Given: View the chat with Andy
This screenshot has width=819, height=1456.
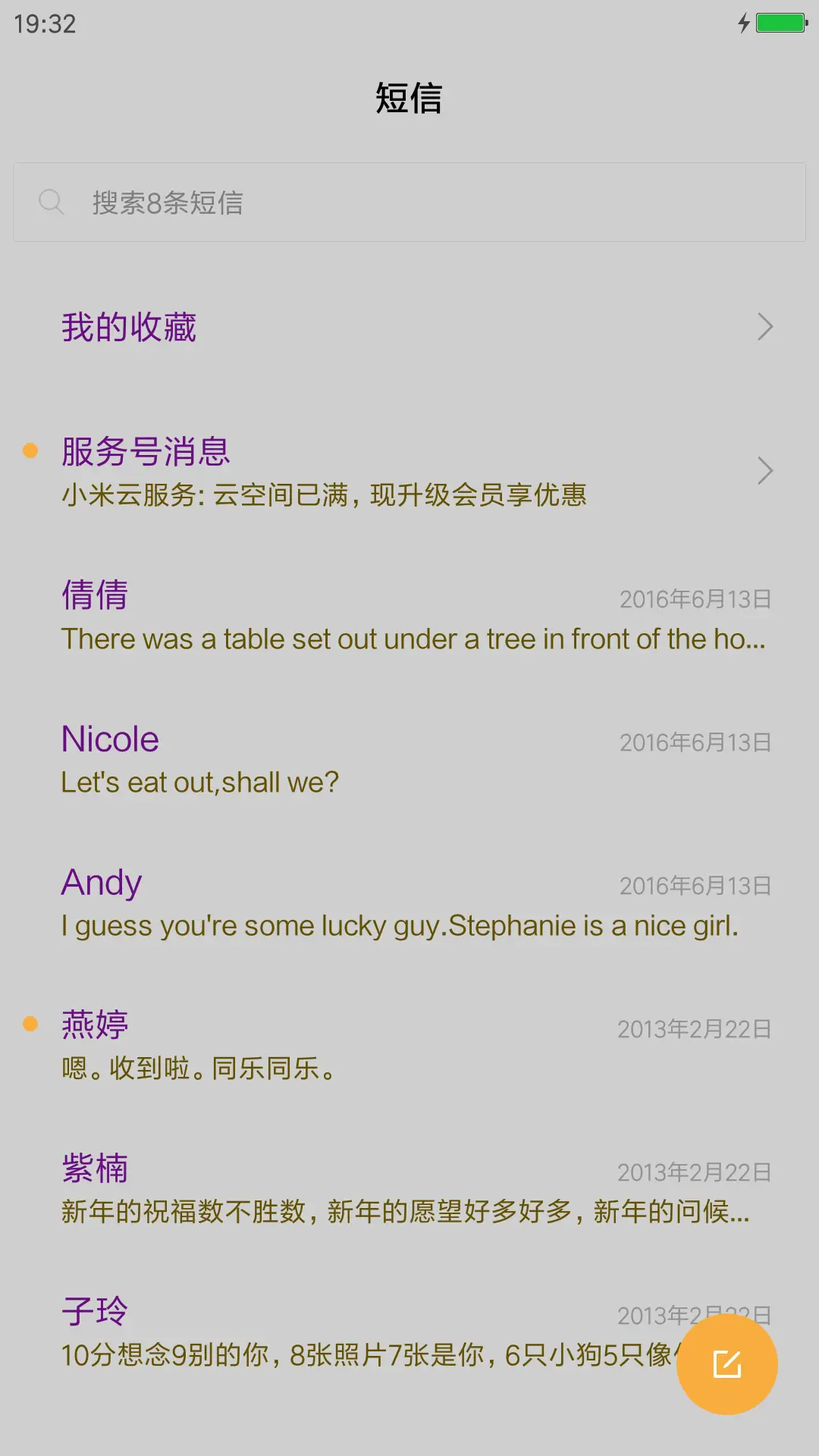Looking at the screenshot, I should pos(409,902).
